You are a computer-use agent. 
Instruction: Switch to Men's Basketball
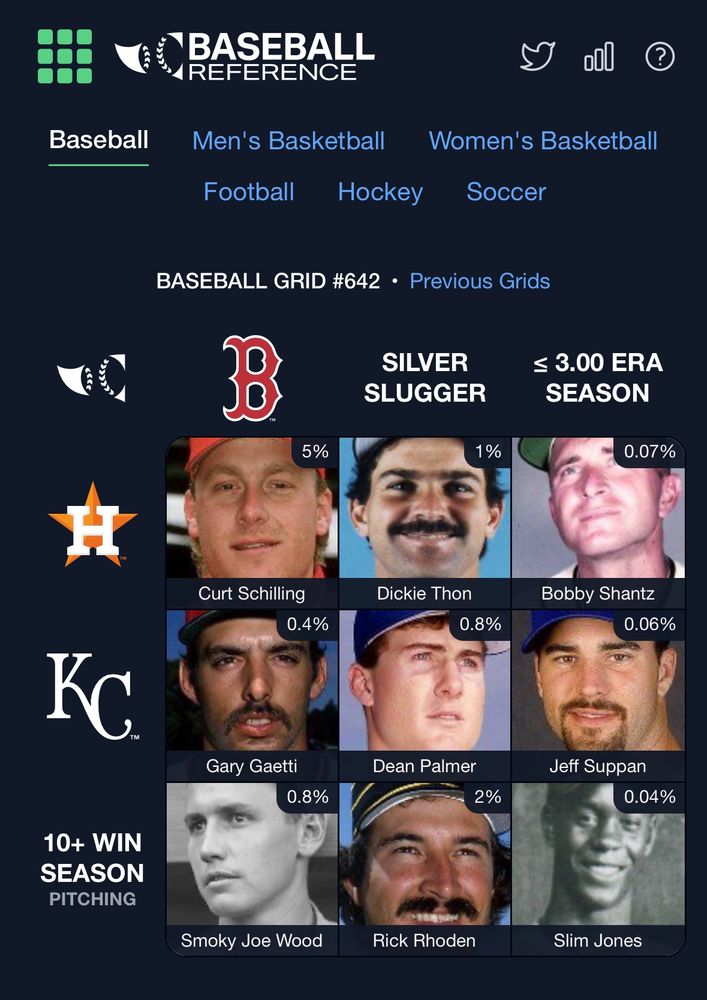pyautogui.click(x=288, y=141)
